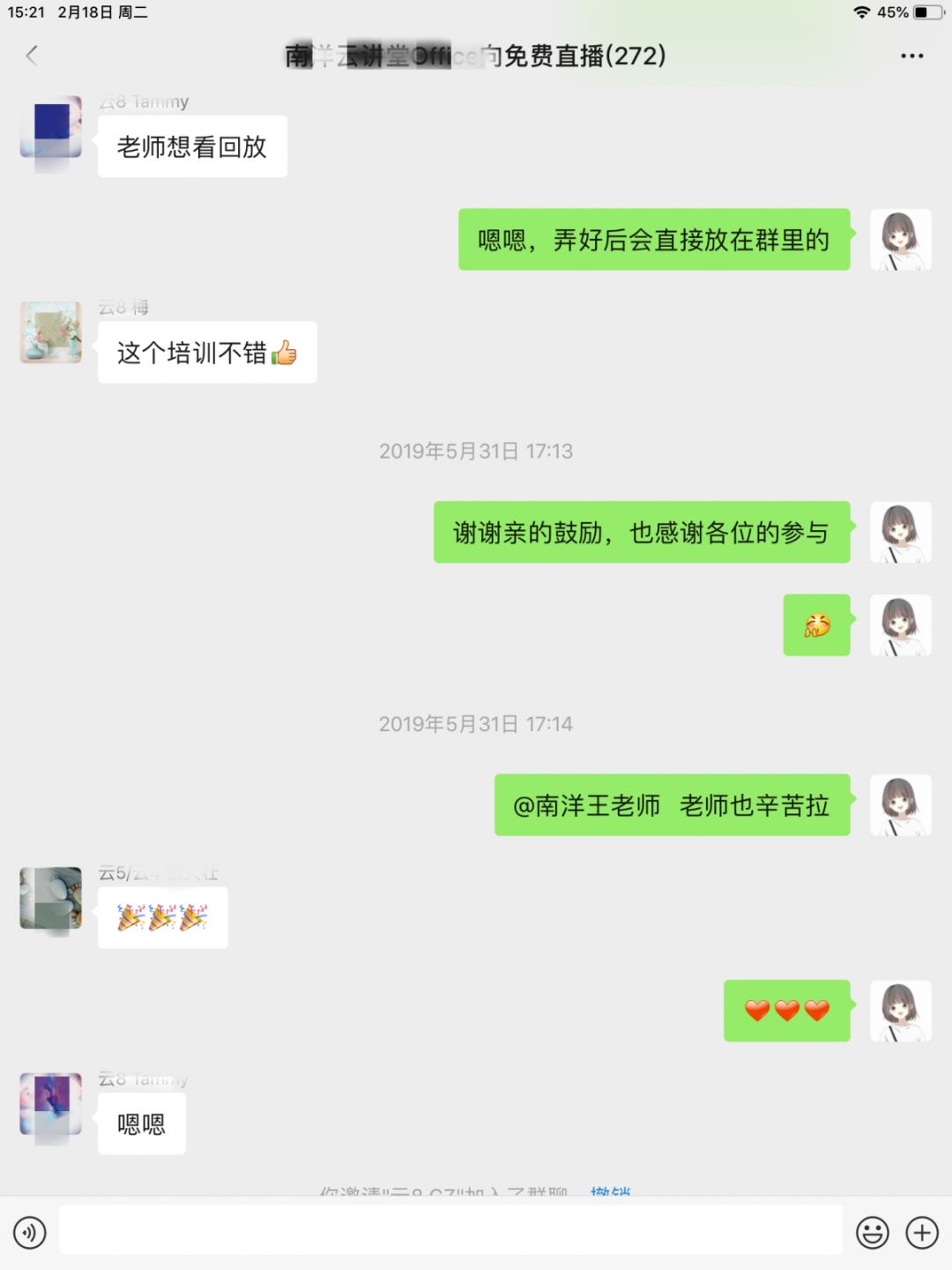Viewport: 952px width, 1270px height.
Task: Select the 嗯嗯 reply from 云8 Tammy
Action: click(141, 1123)
